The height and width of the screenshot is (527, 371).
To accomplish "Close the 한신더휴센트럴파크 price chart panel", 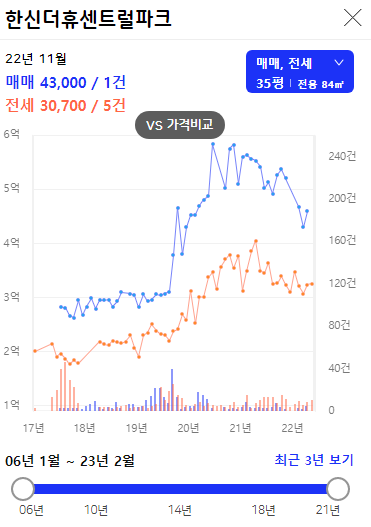I will tap(353, 17).
